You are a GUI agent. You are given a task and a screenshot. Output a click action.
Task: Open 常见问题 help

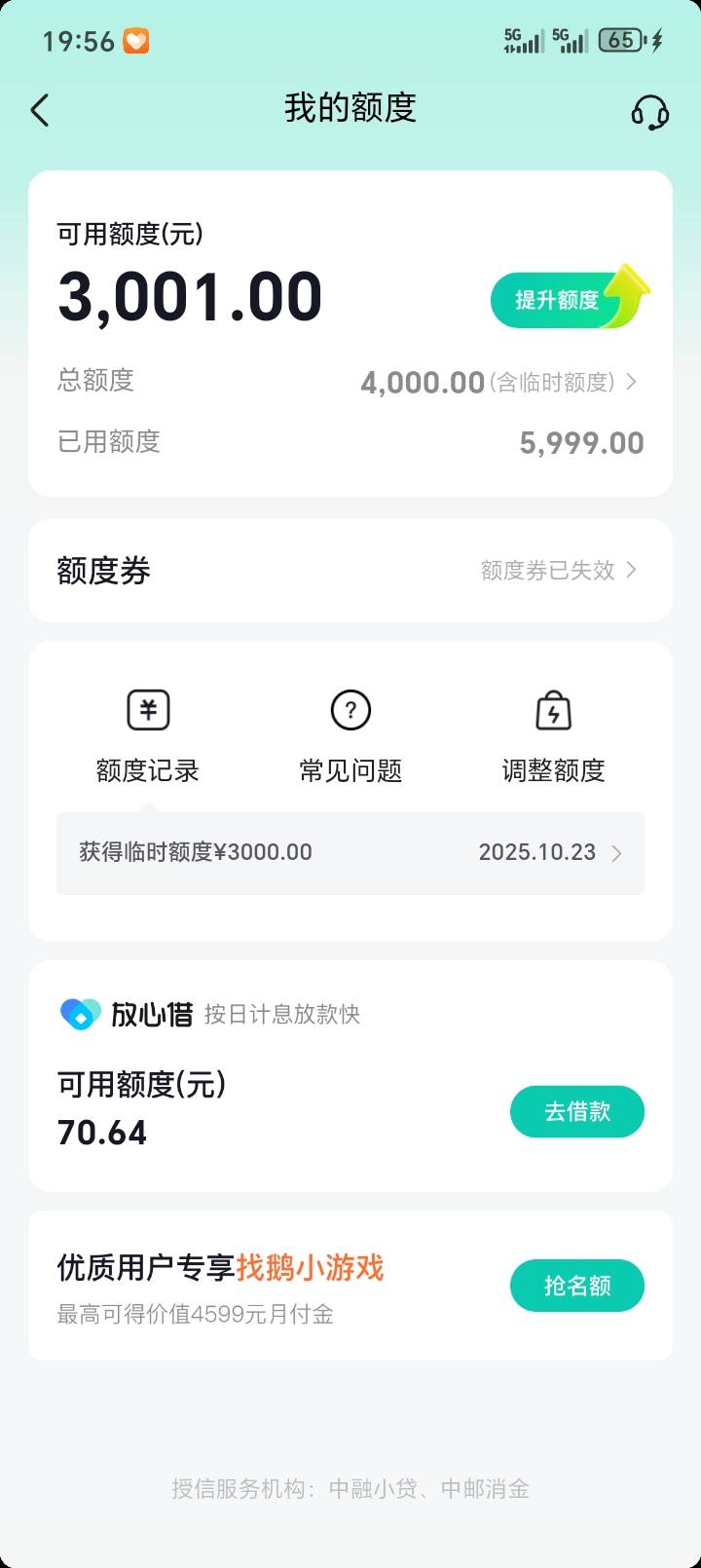pyautogui.click(x=350, y=737)
